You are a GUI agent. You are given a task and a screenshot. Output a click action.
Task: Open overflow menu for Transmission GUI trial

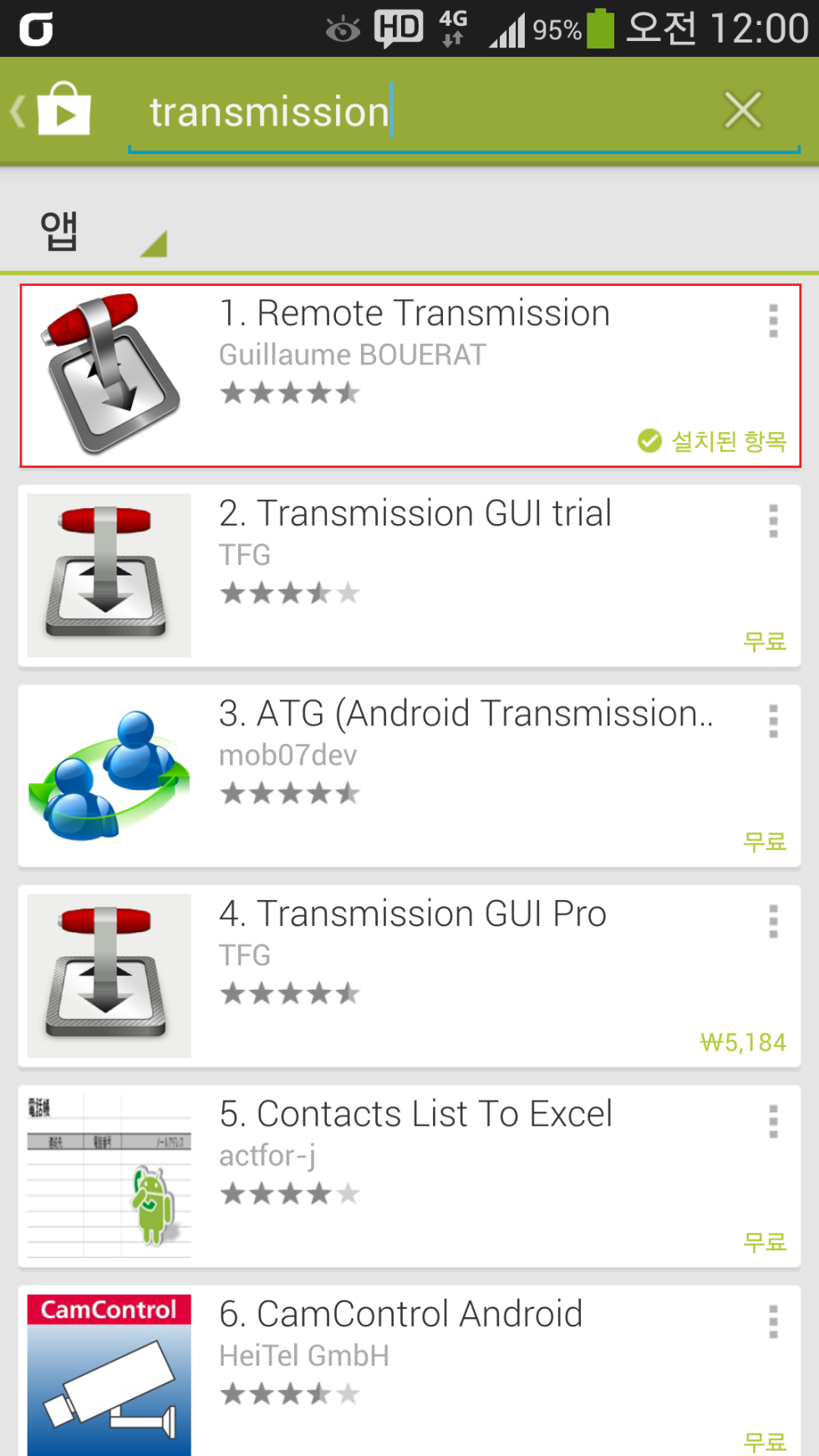pyautogui.click(x=773, y=521)
